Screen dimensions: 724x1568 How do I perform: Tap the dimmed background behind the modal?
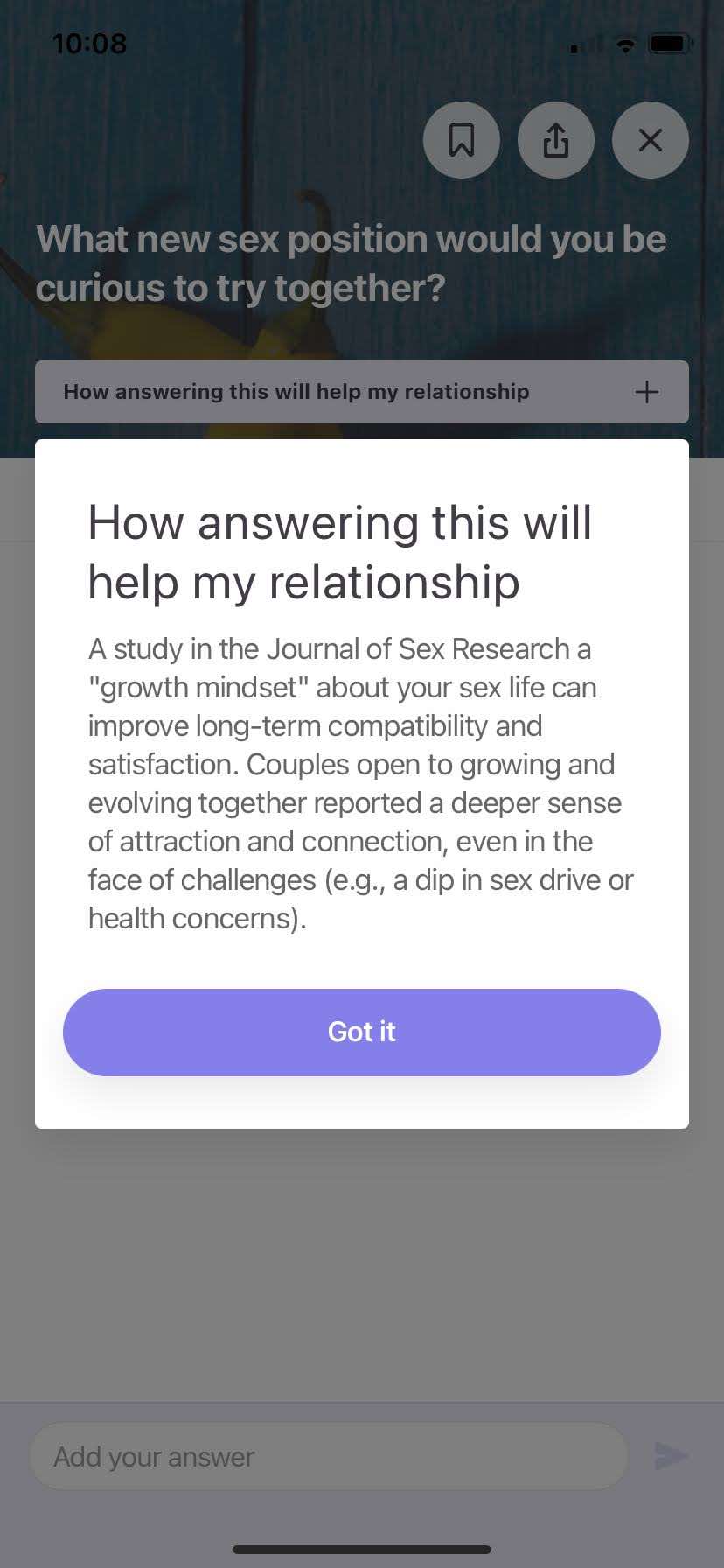pos(362,1269)
